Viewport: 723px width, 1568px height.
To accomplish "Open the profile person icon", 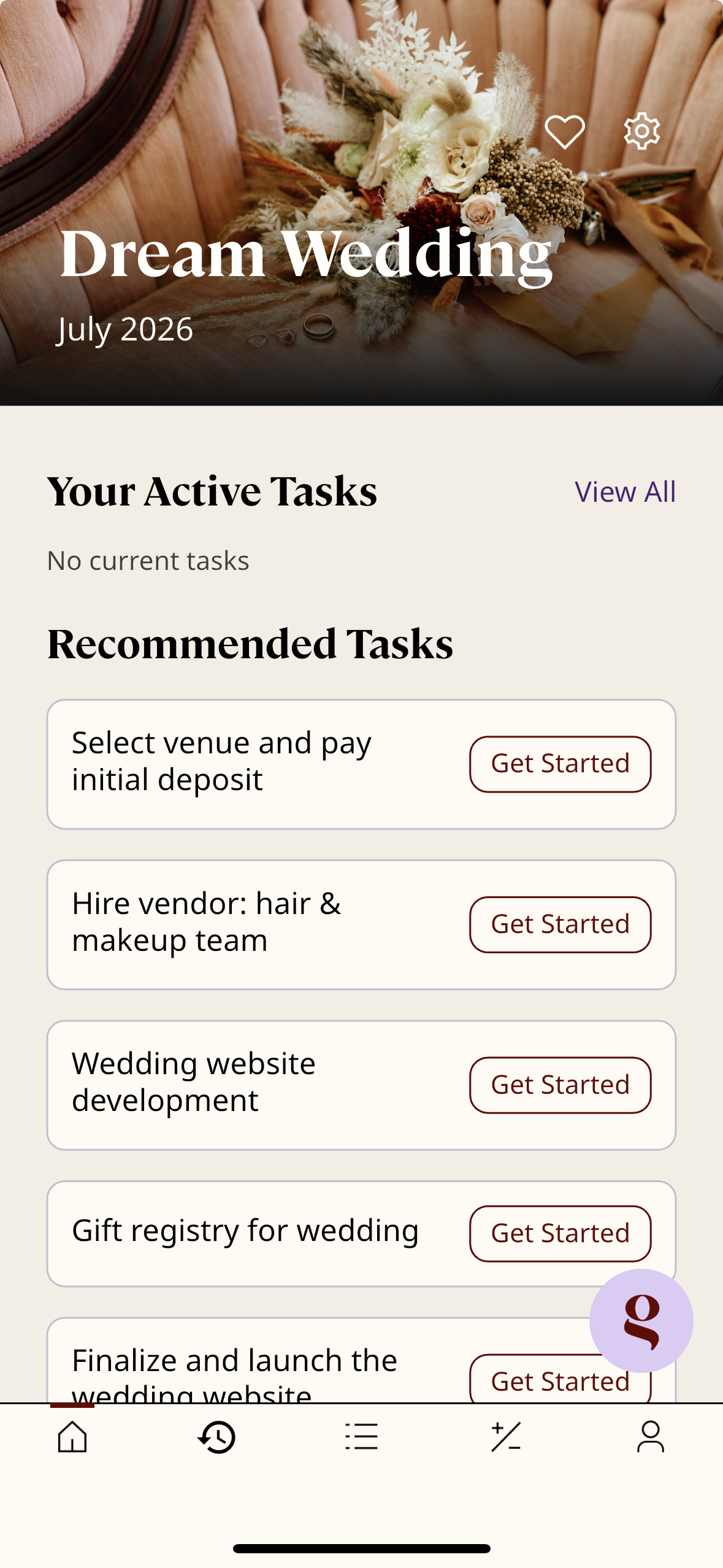I will [x=651, y=1437].
